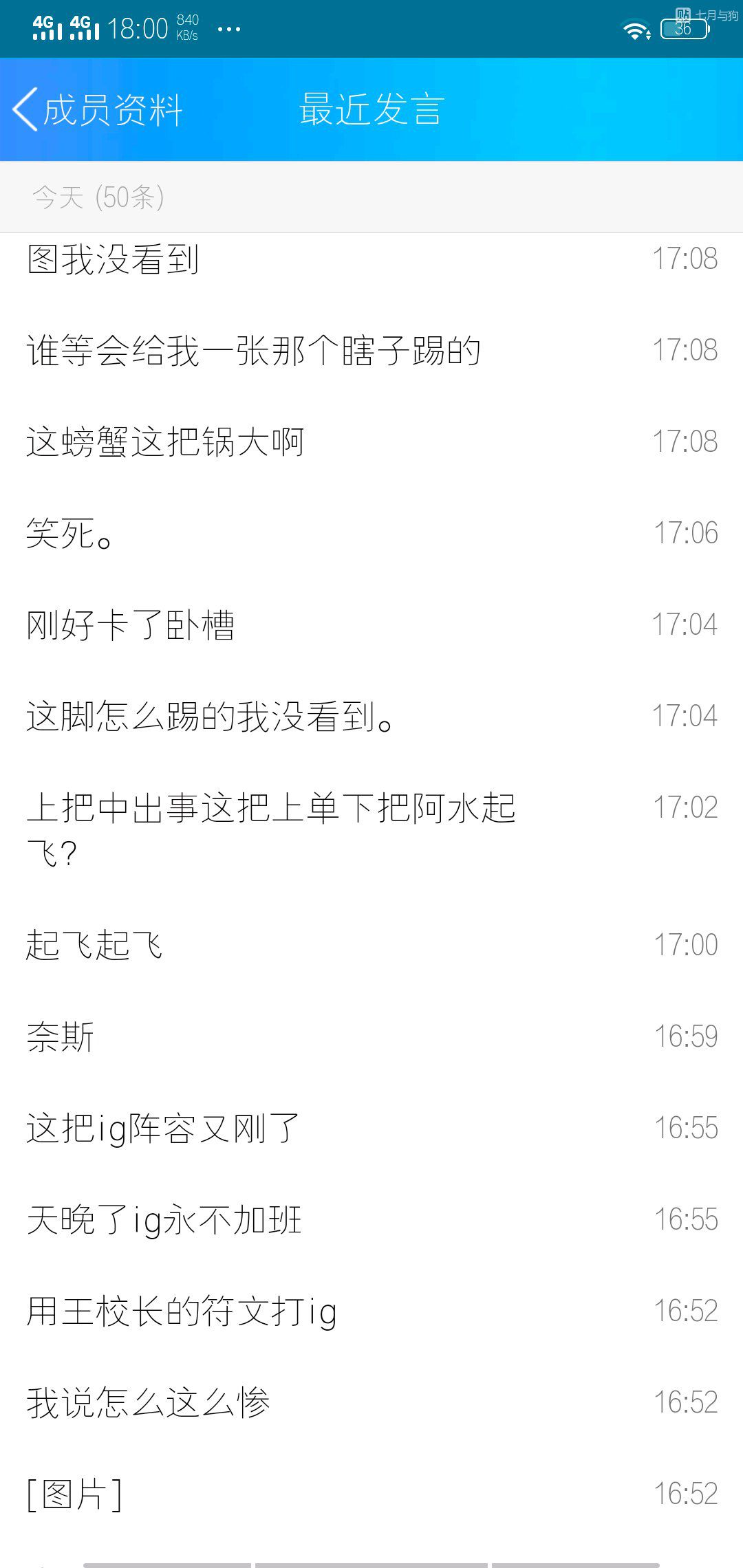743x1568 pixels.
Task: Open the message 用王校长的符文打ig
Action: [371, 1311]
